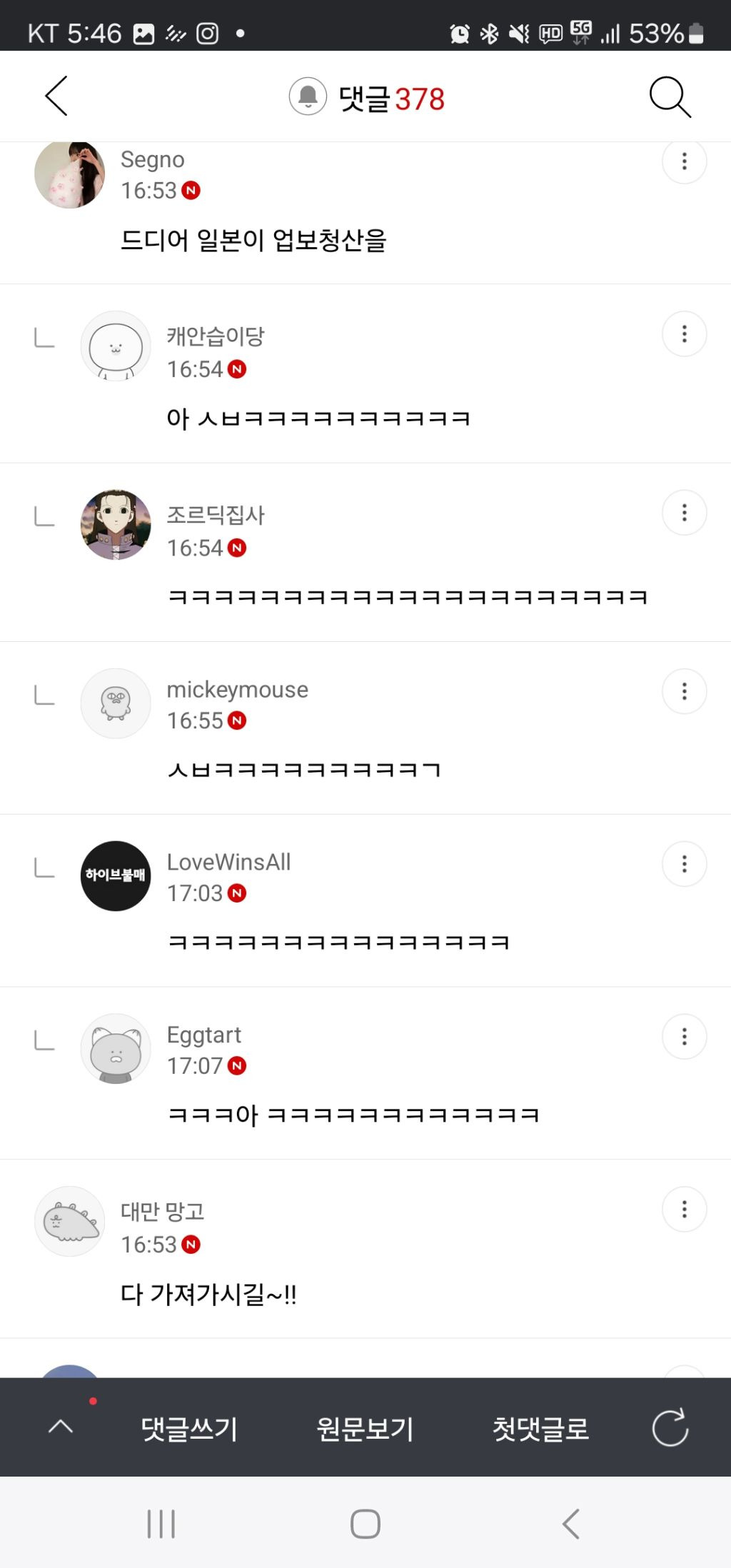Open the search magnifier icon
Screen dimensions: 731x1568
click(x=670, y=97)
